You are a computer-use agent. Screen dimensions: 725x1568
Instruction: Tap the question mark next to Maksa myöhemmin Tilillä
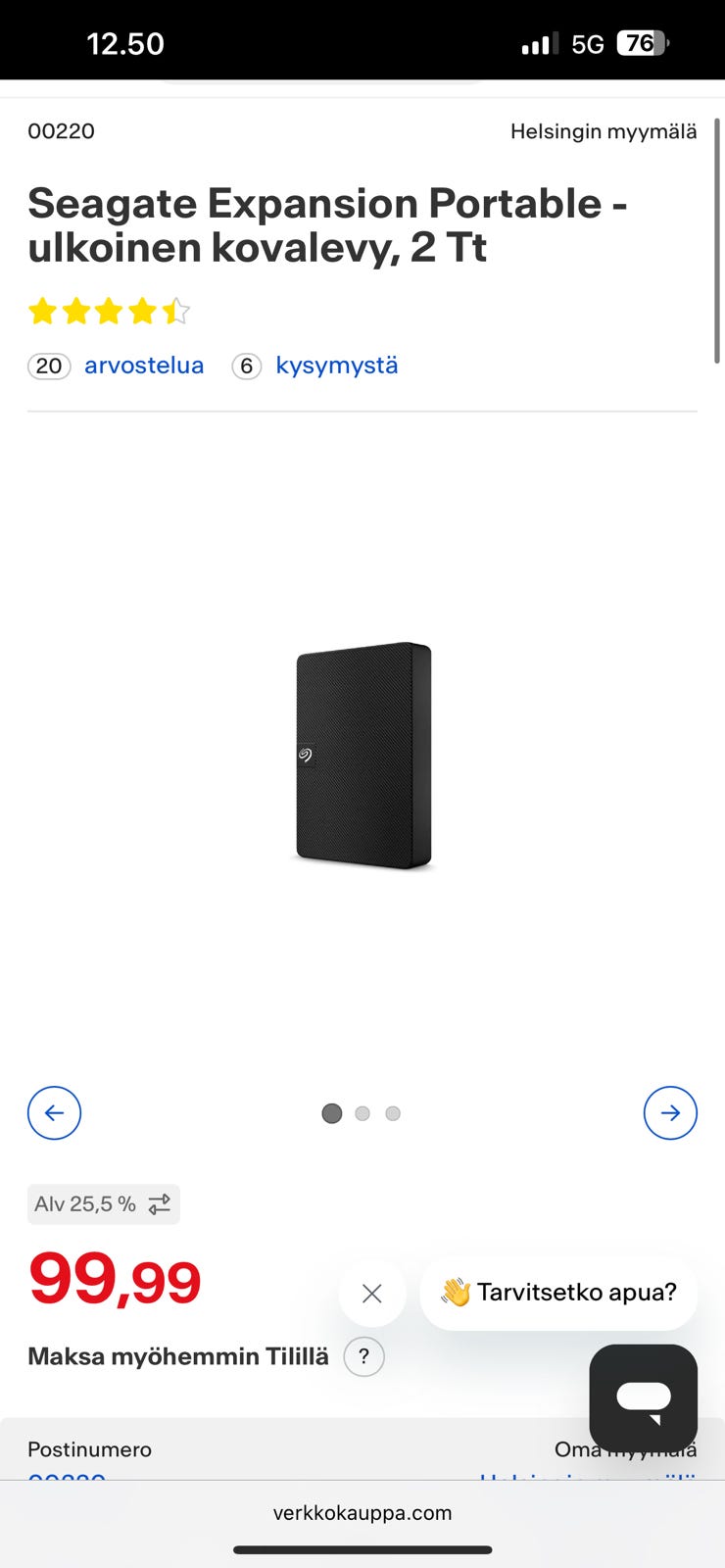363,1357
